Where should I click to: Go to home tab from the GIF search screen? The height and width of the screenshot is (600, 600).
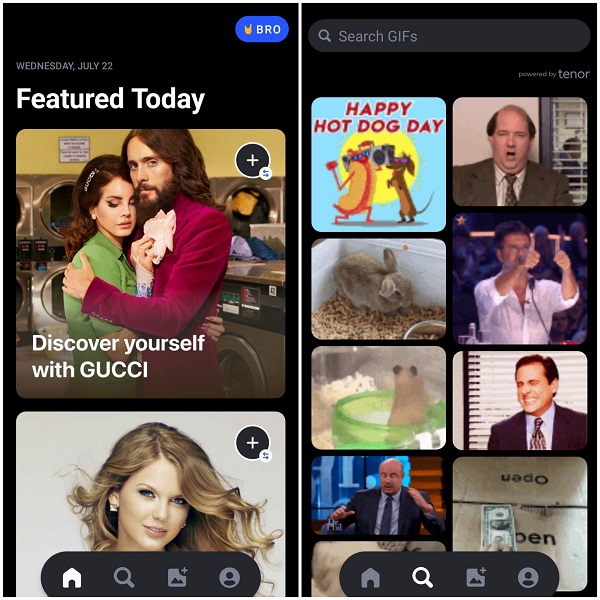[x=371, y=577]
